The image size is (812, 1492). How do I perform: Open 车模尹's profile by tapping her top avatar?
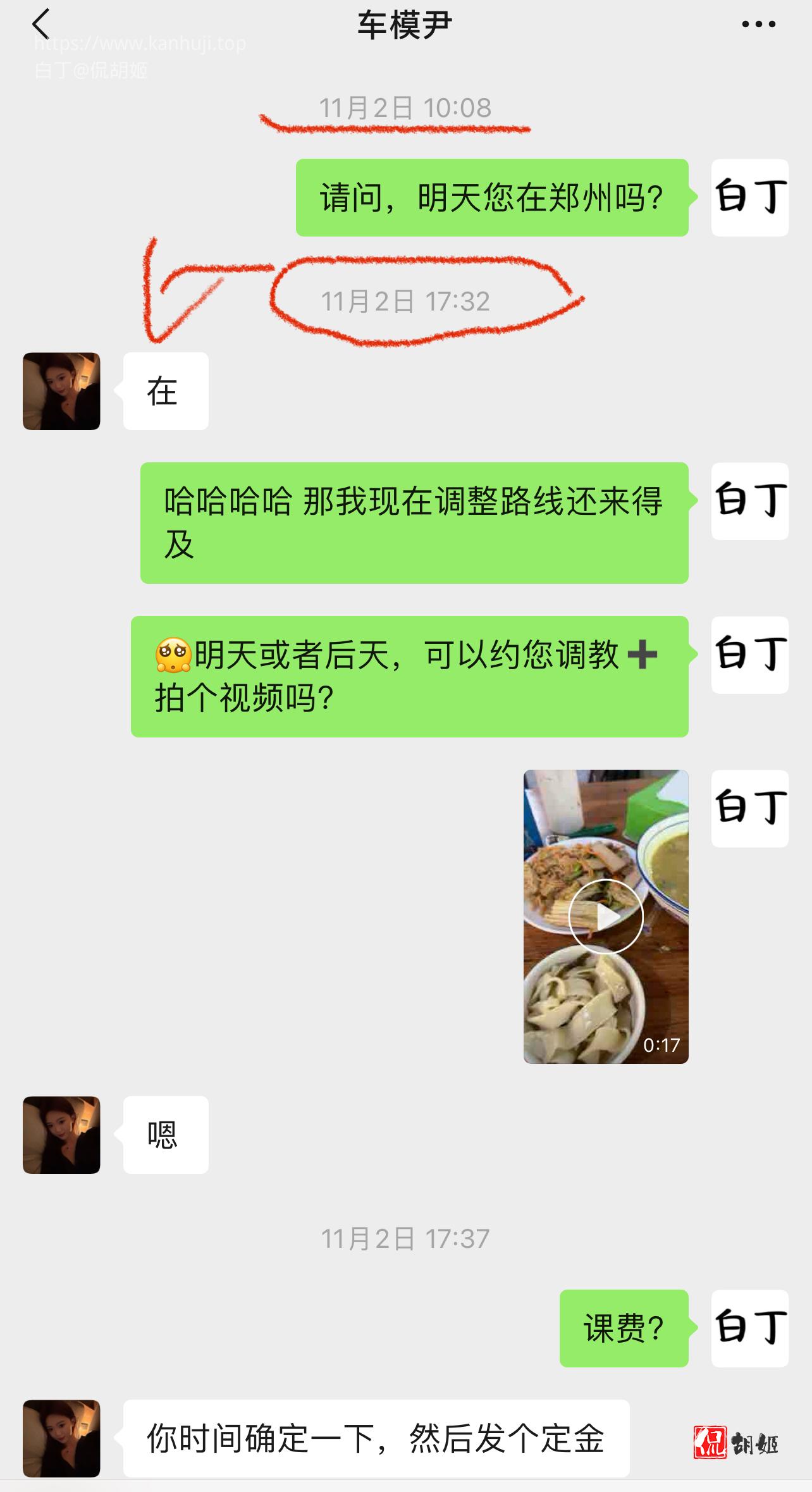[x=61, y=391]
